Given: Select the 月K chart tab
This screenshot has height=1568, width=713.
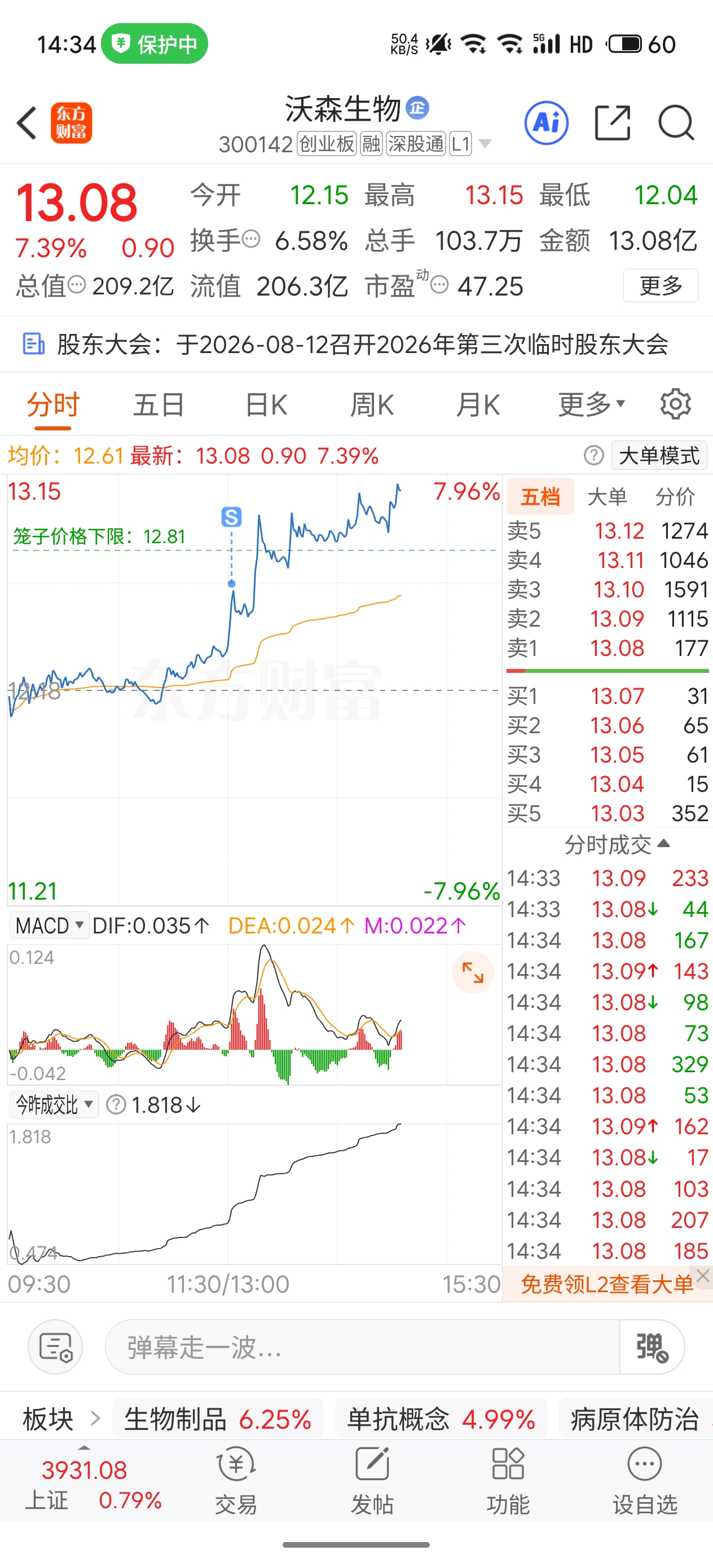Looking at the screenshot, I should [x=478, y=405].
